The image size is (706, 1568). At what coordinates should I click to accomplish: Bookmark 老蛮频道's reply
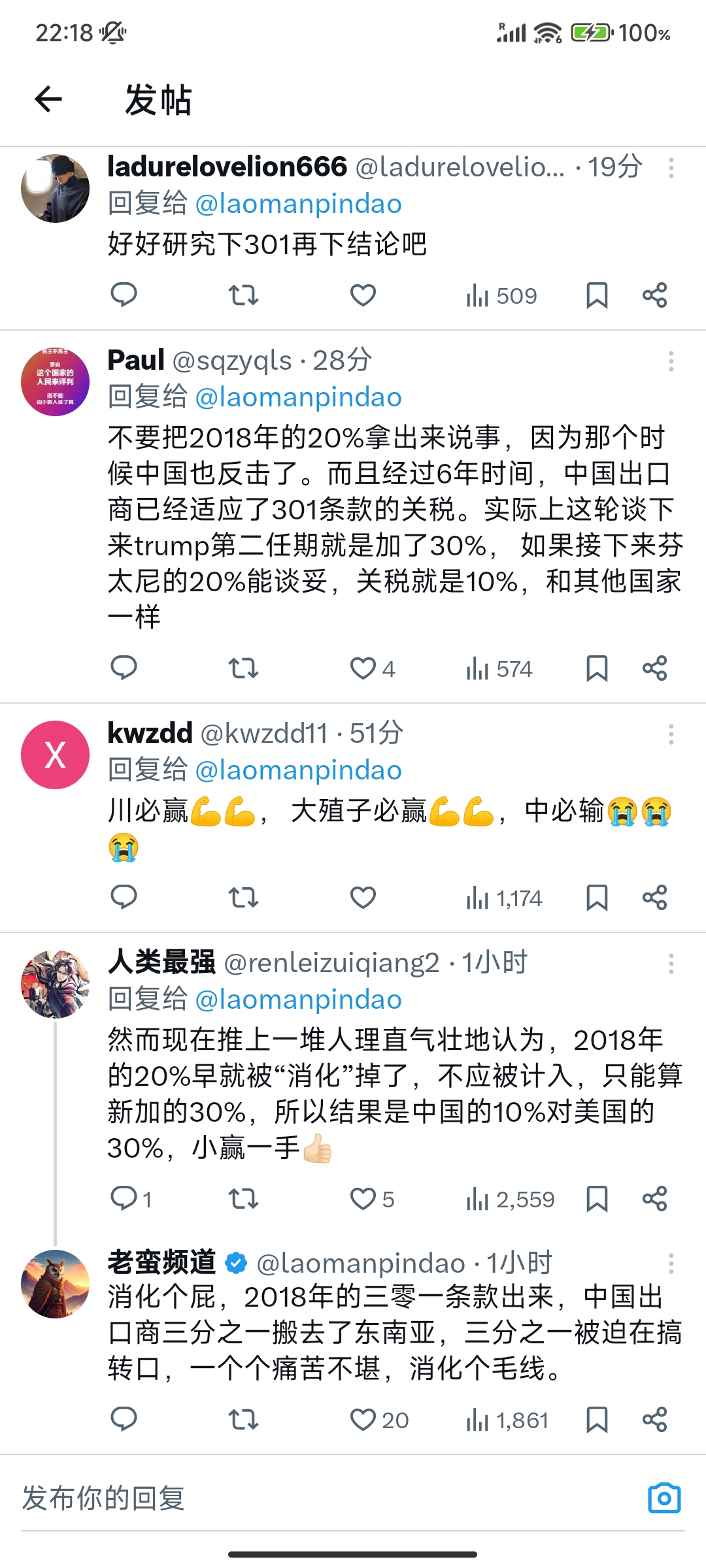coord(597,1420)
